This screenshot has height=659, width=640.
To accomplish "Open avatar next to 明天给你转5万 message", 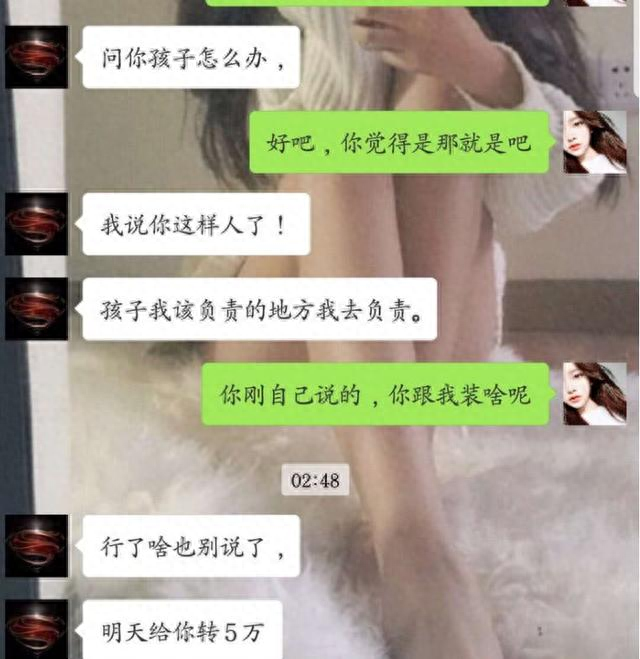I will click(x=37, y=630).
